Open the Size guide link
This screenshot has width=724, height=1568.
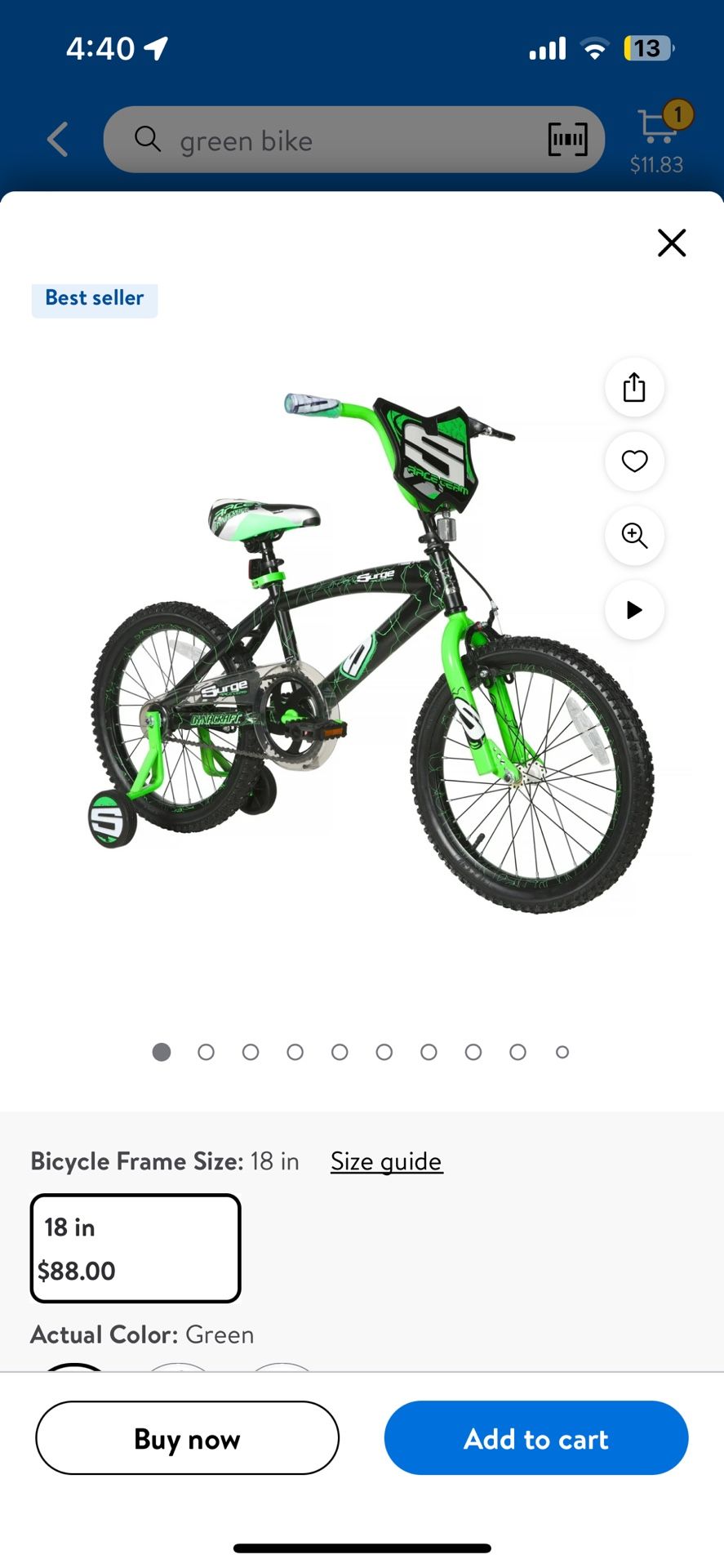[386, 1161]
